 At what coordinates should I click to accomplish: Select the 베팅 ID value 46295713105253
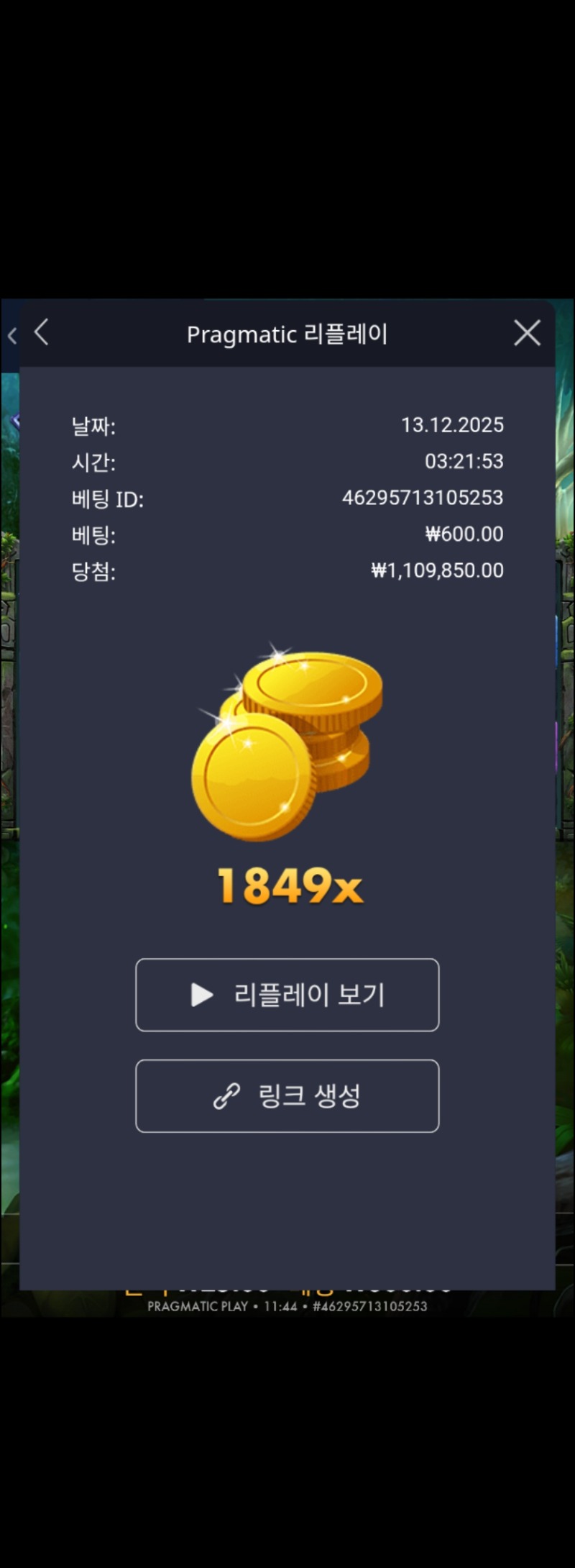pos(423,498)
